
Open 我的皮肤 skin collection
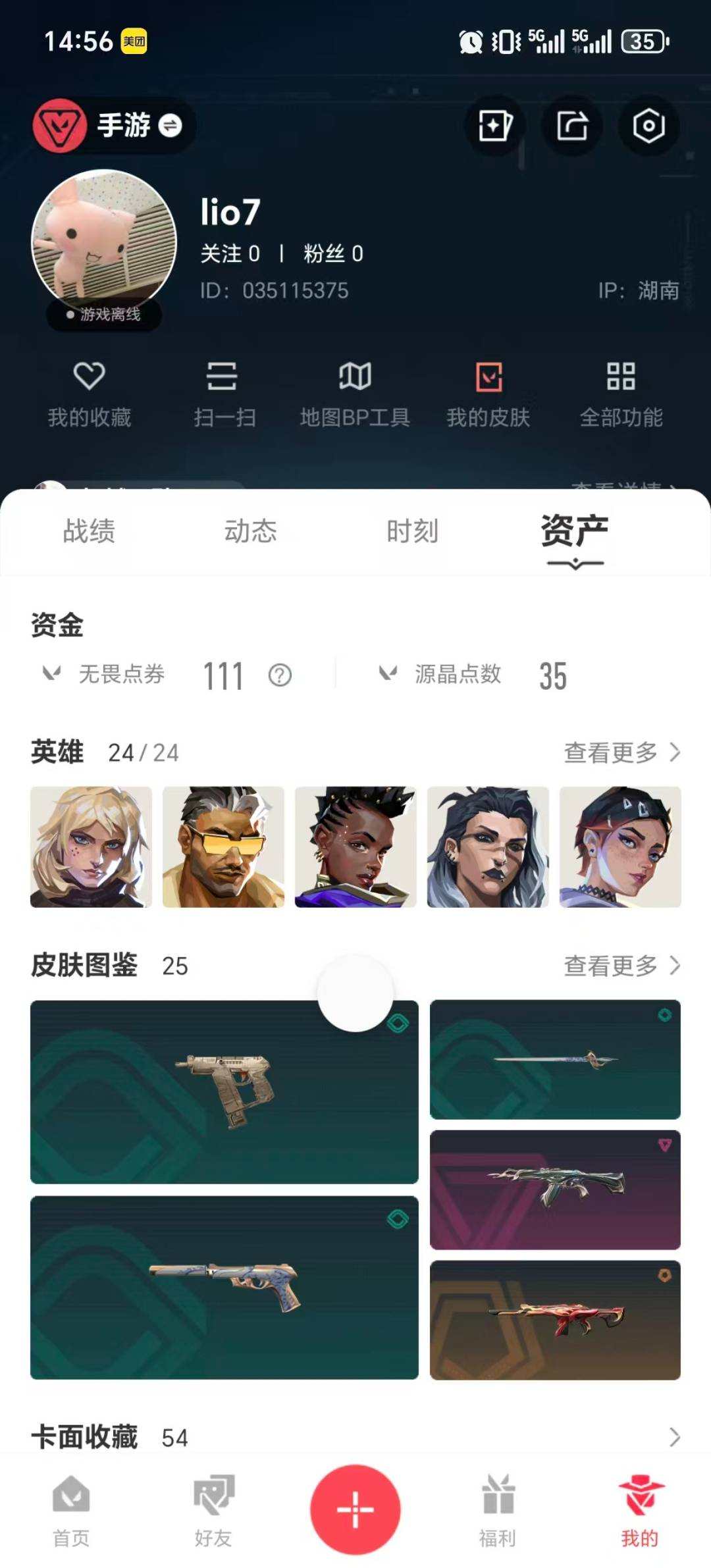[x=488, y=394]
